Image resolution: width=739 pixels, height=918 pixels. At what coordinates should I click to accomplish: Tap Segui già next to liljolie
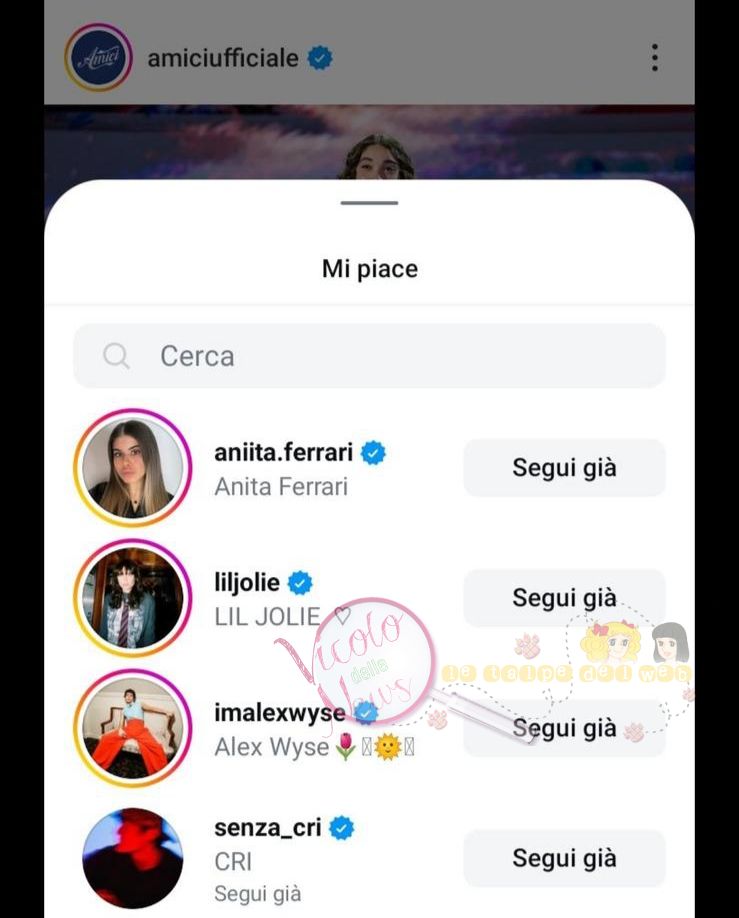click(x=564, y=598)
